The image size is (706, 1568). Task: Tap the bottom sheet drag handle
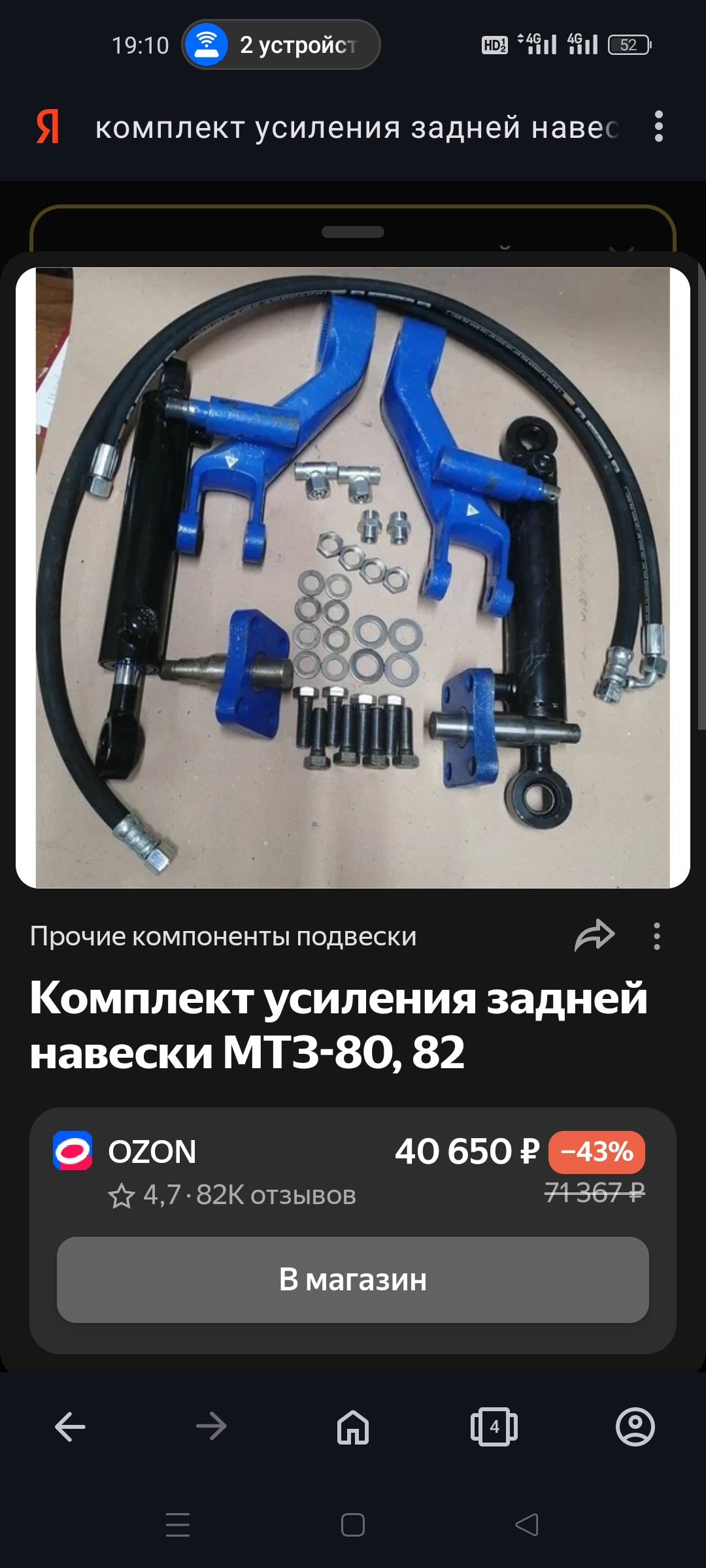click(353, 232)
